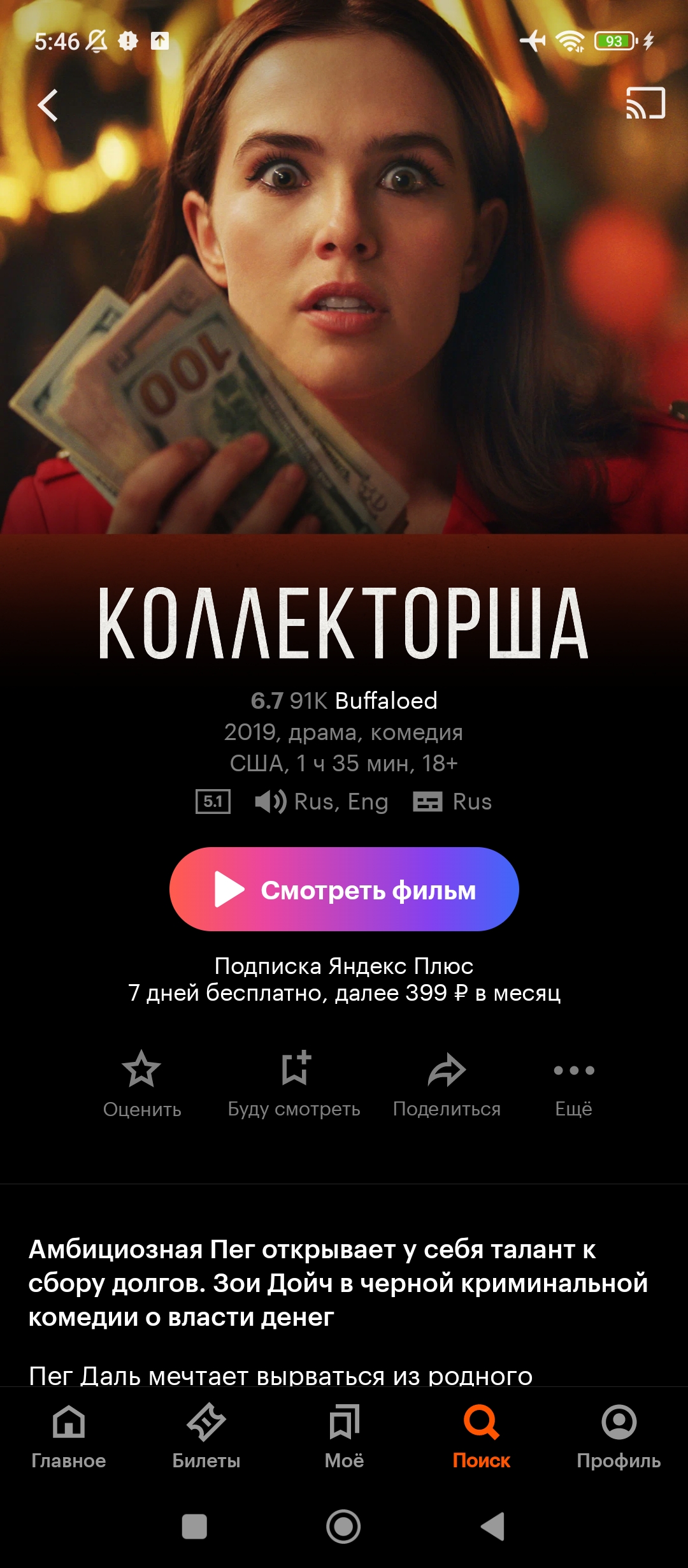Add the movie to Буду смотреть
This screenshot has width=688, height=1568.
coord(294,1084)
